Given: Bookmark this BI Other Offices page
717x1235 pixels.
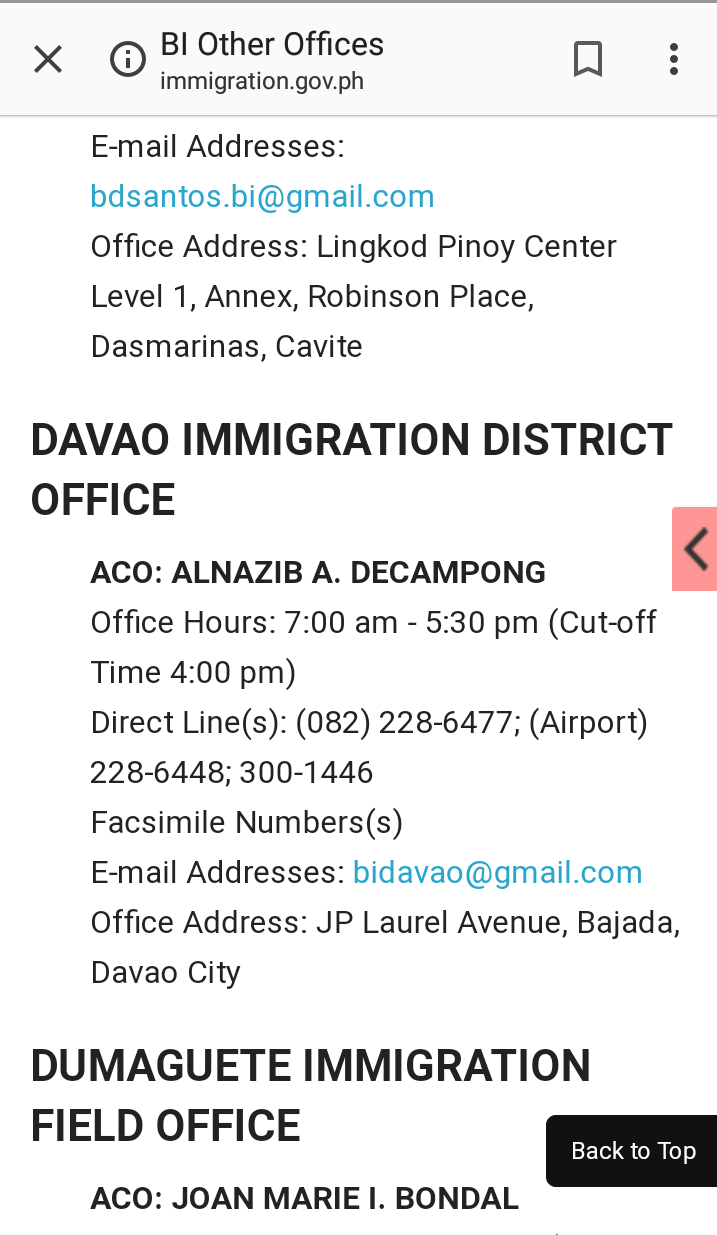Looking at the screenshot, I should click(588, 60).
